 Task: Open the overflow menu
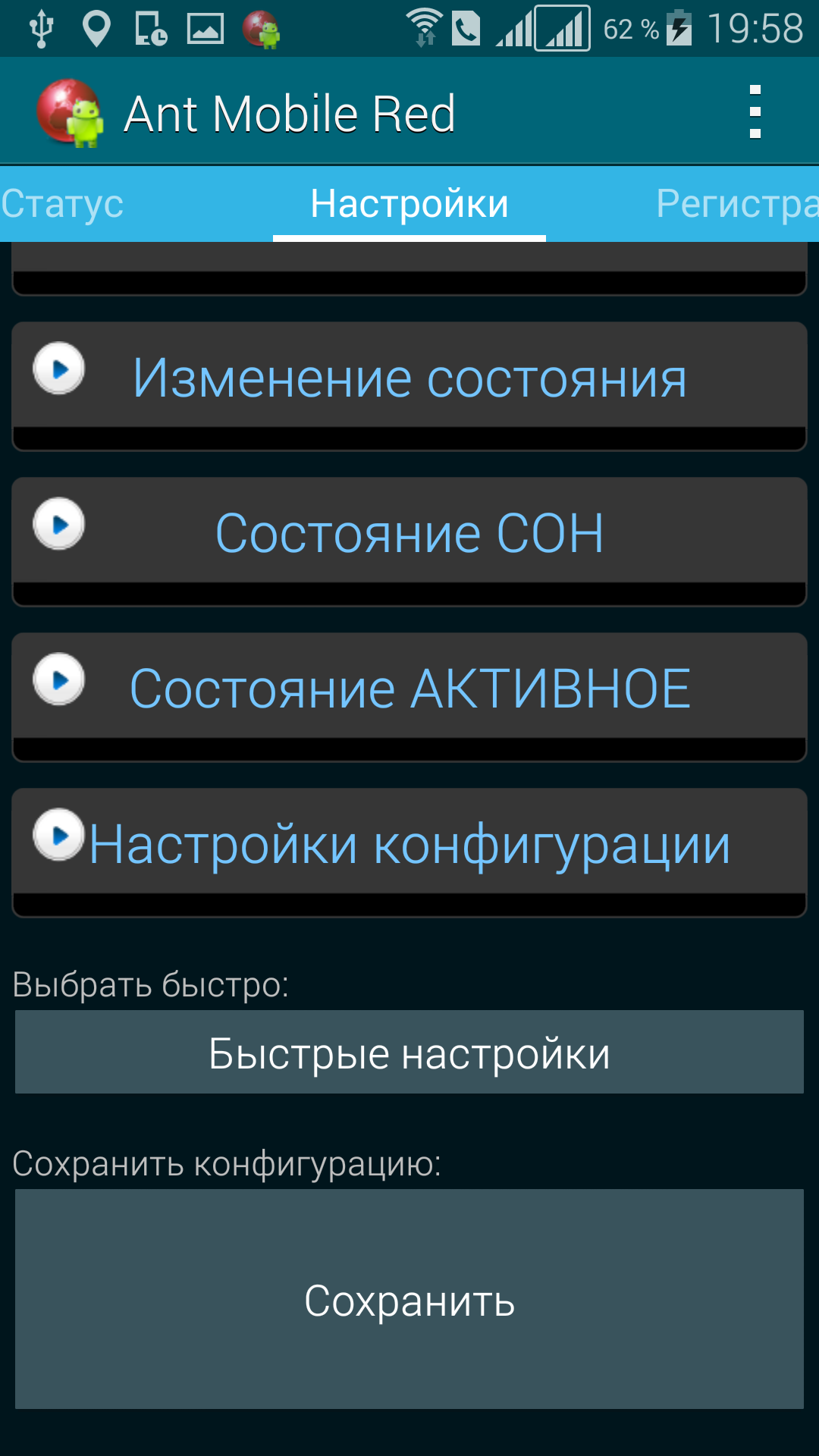754,112
